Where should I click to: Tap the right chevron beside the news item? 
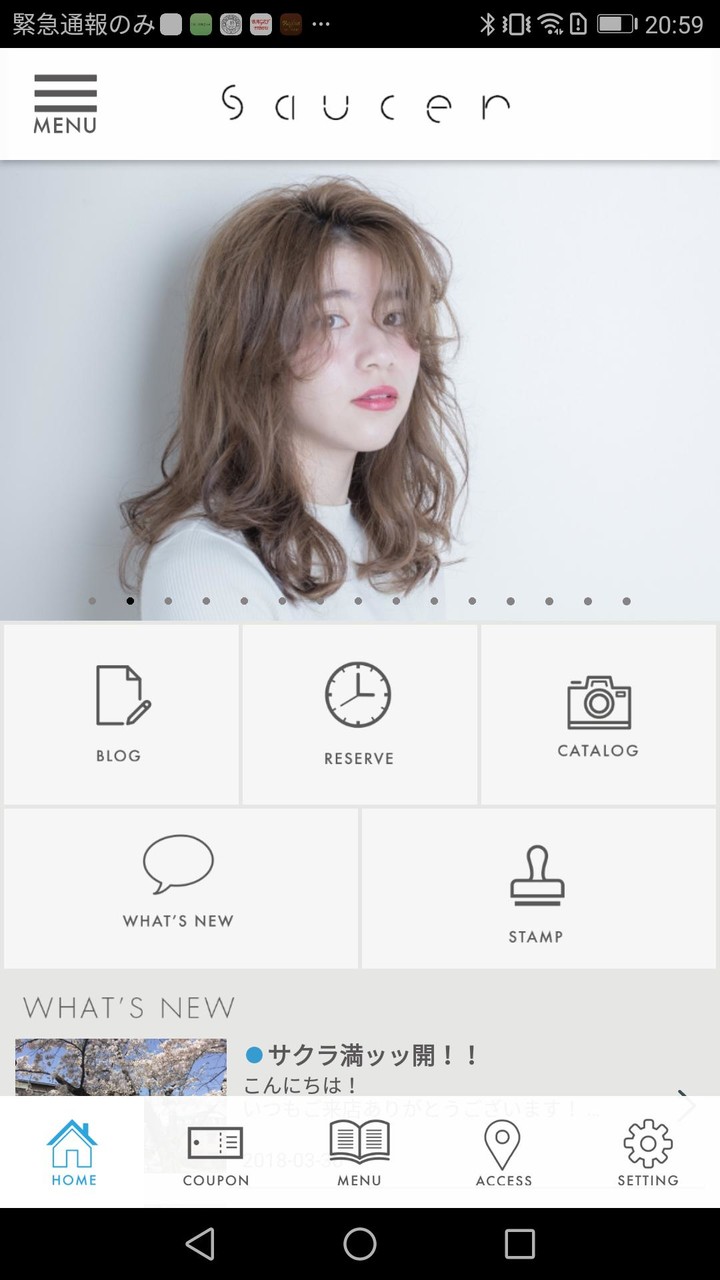click(x=685, y=1105)
